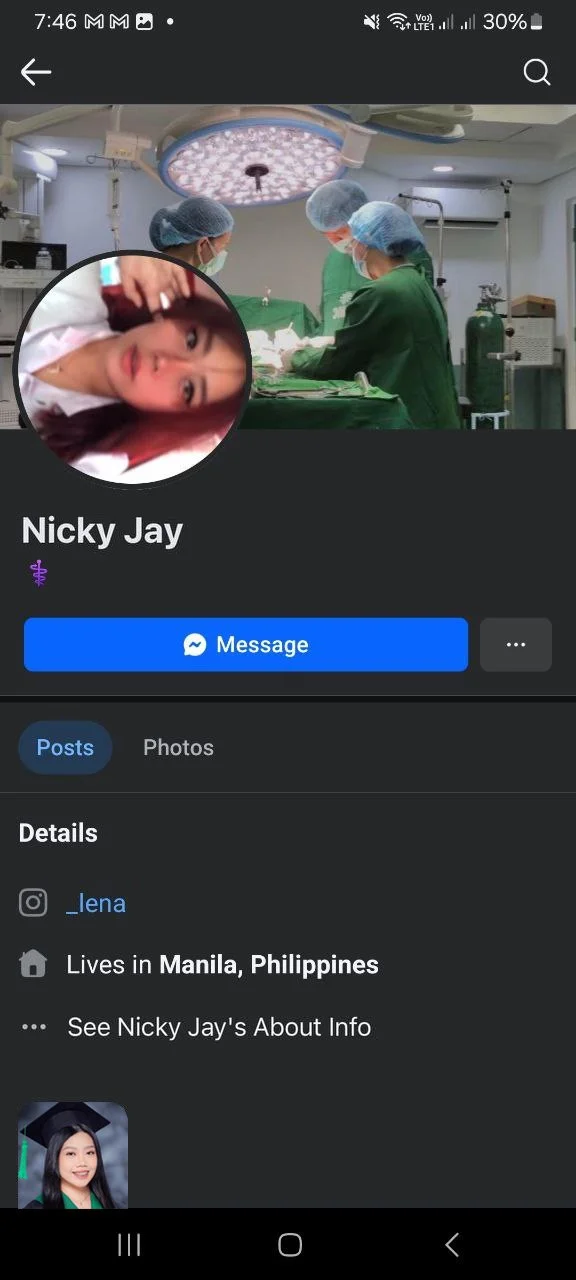Open the _lena Instagram link
Viewport: 576px width, 1280px height.
[x=96, y=903]
